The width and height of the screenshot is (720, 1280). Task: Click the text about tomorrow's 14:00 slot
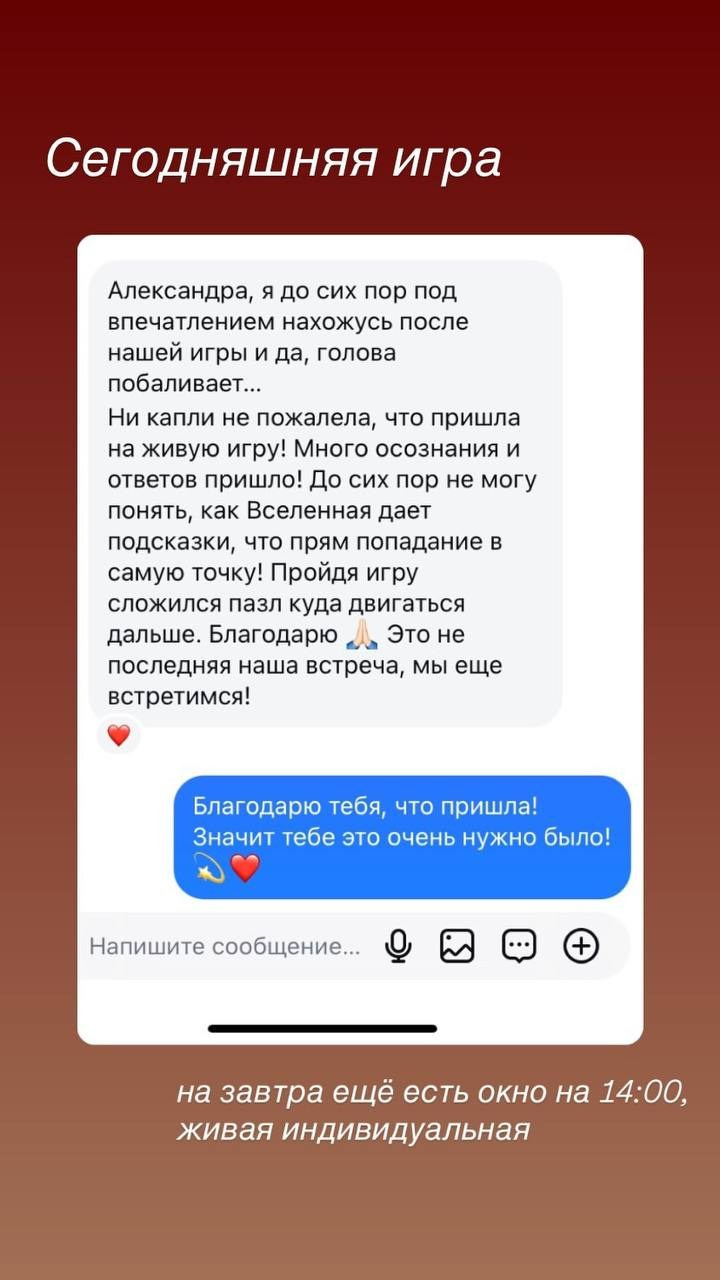tap(430, 1092)
